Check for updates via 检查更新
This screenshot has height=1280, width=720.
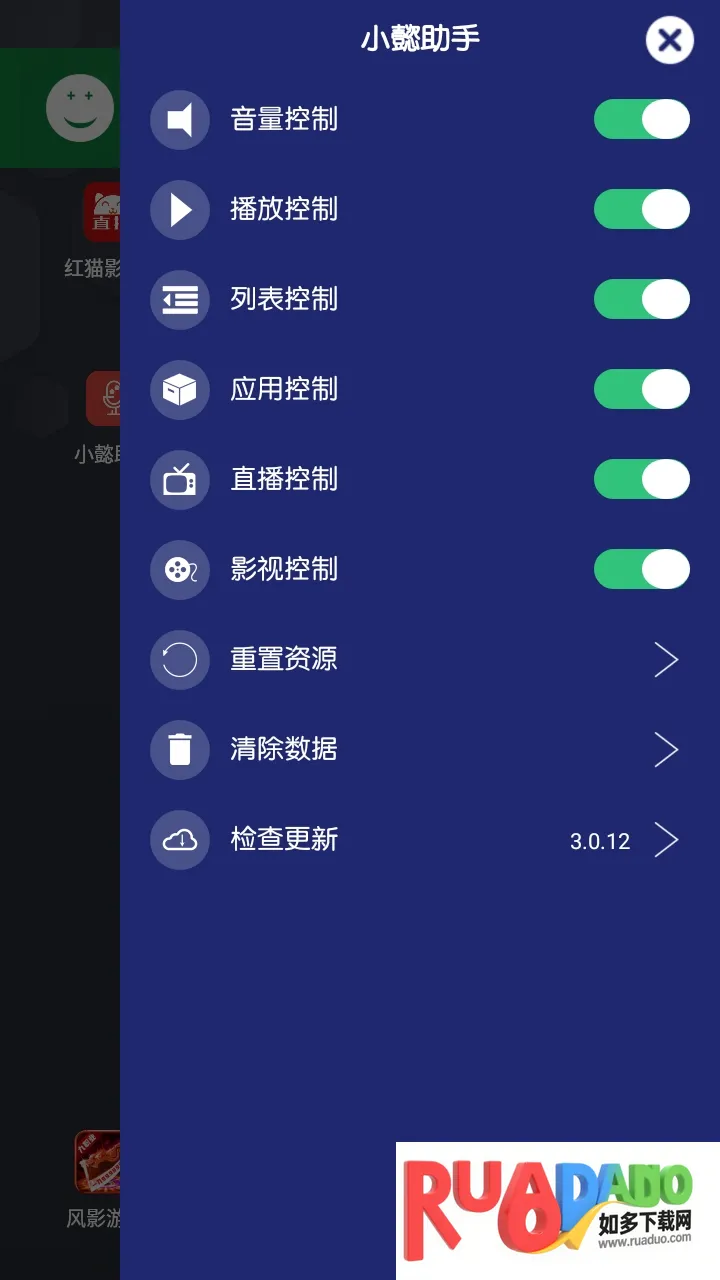click(x=420, y=840)
